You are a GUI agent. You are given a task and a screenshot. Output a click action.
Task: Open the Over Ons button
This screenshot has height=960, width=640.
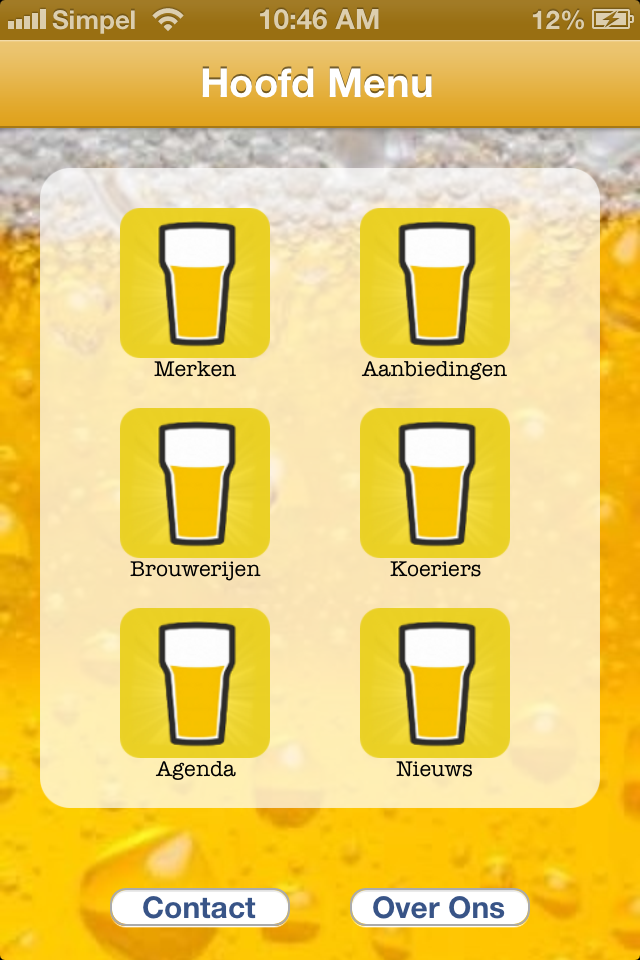tap(439, 908)
